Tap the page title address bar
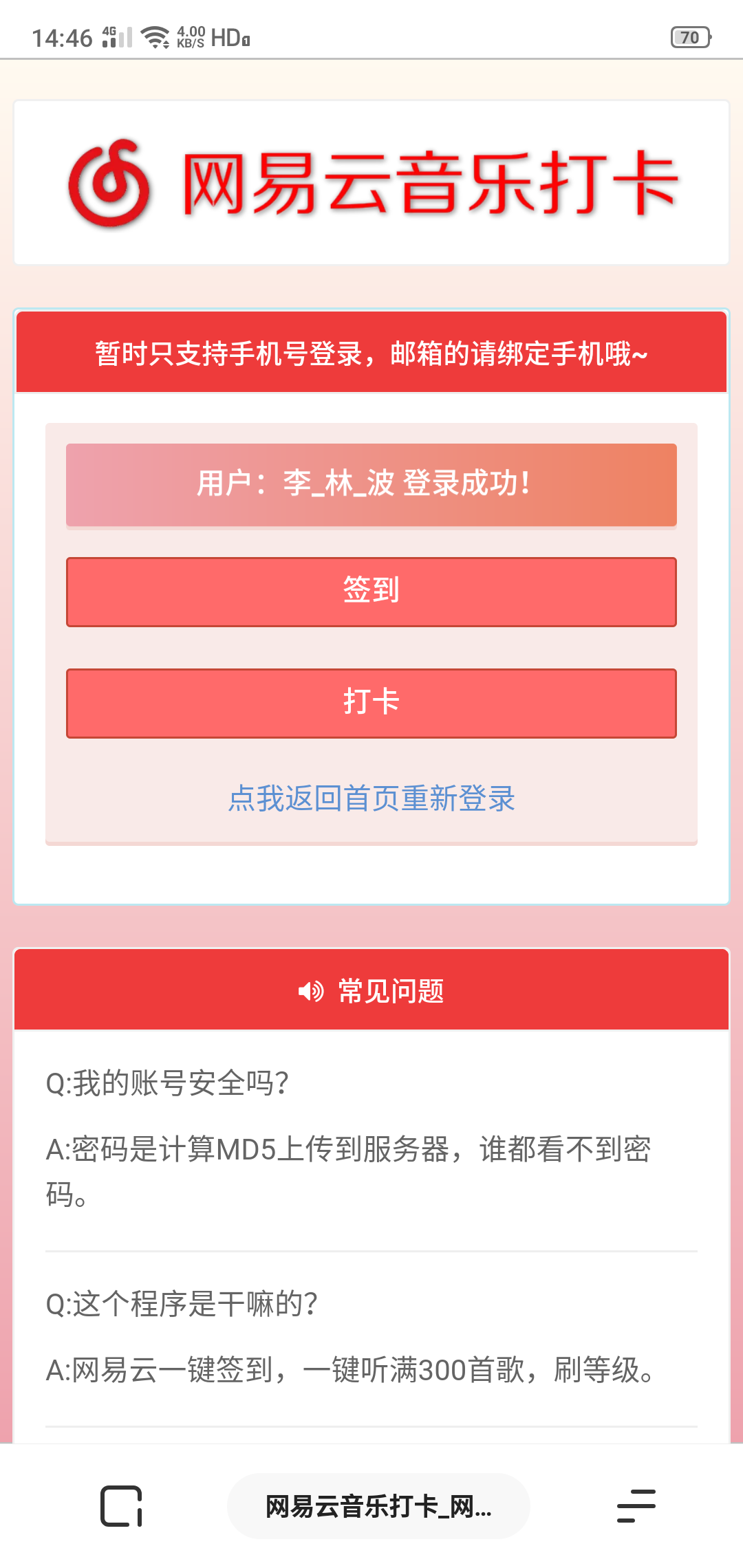 [378, 1506]
